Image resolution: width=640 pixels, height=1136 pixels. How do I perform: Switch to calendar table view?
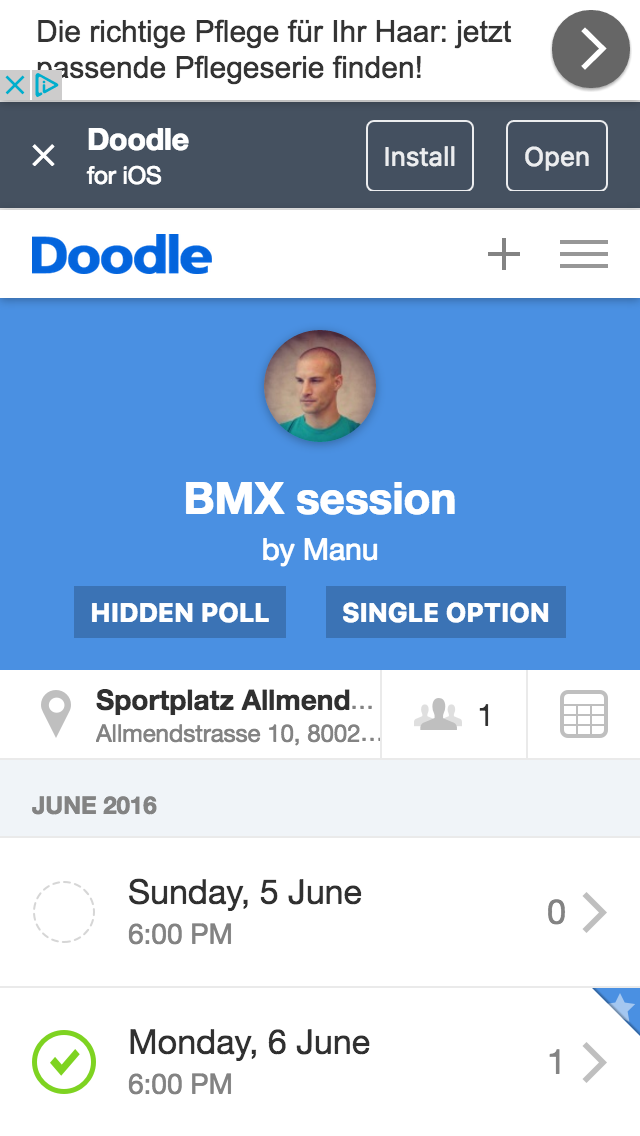tap(584, 715)
